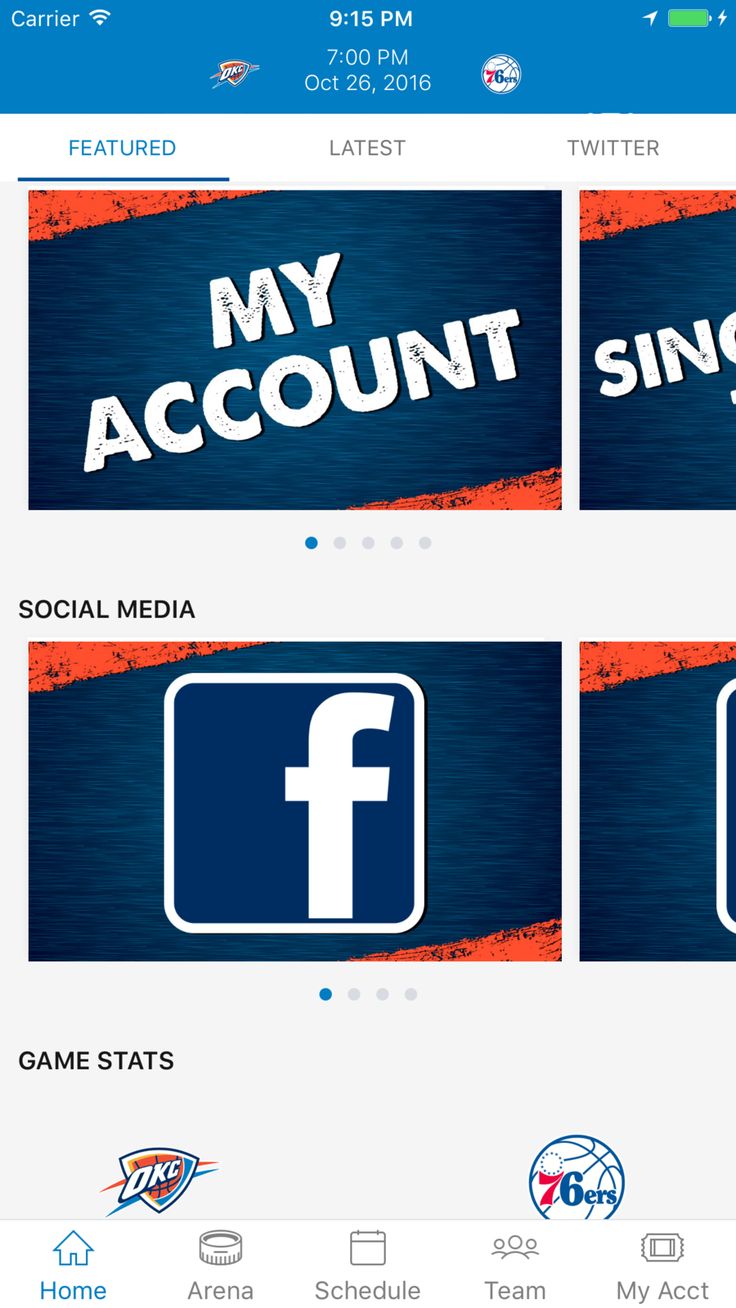Open the Schedule tab

coord(367,1266)
